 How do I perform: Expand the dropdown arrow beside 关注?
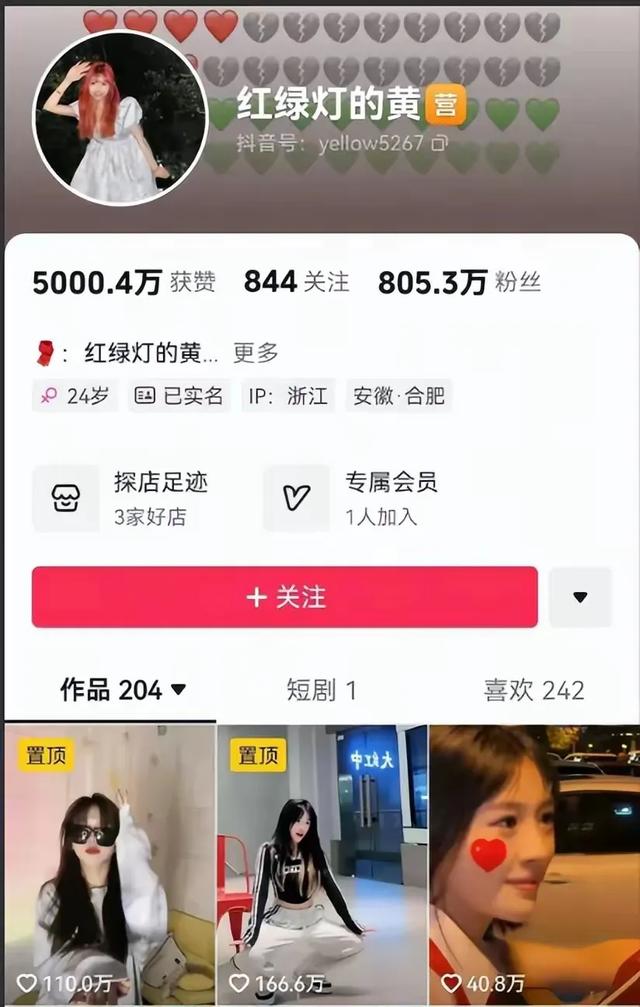[580, 597]
